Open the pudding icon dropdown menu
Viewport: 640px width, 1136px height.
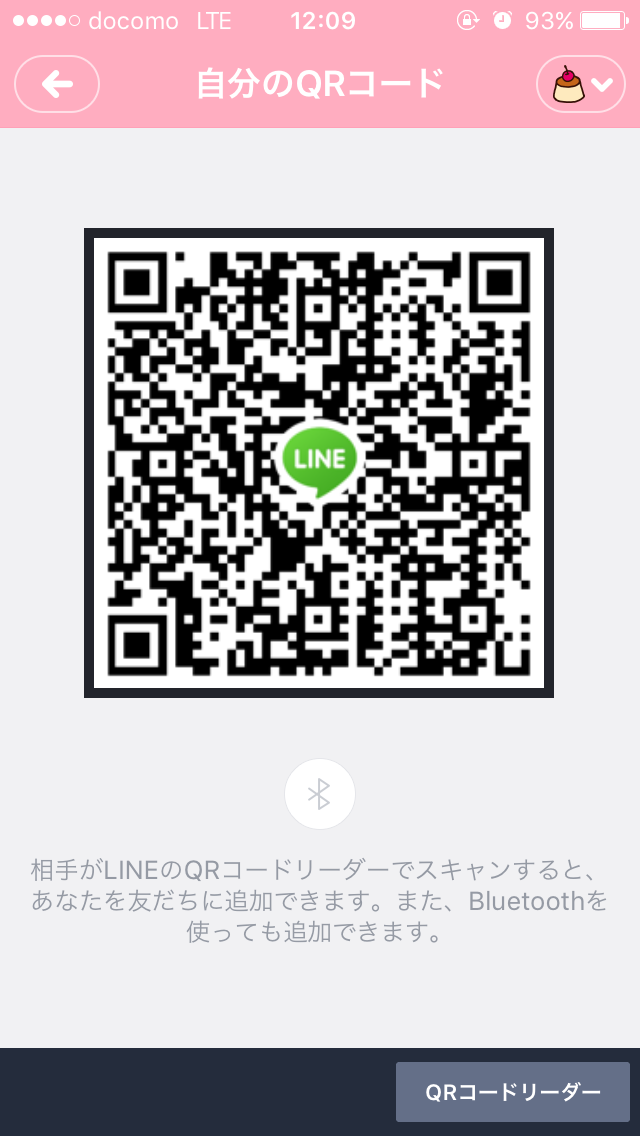tap(581, 85)
